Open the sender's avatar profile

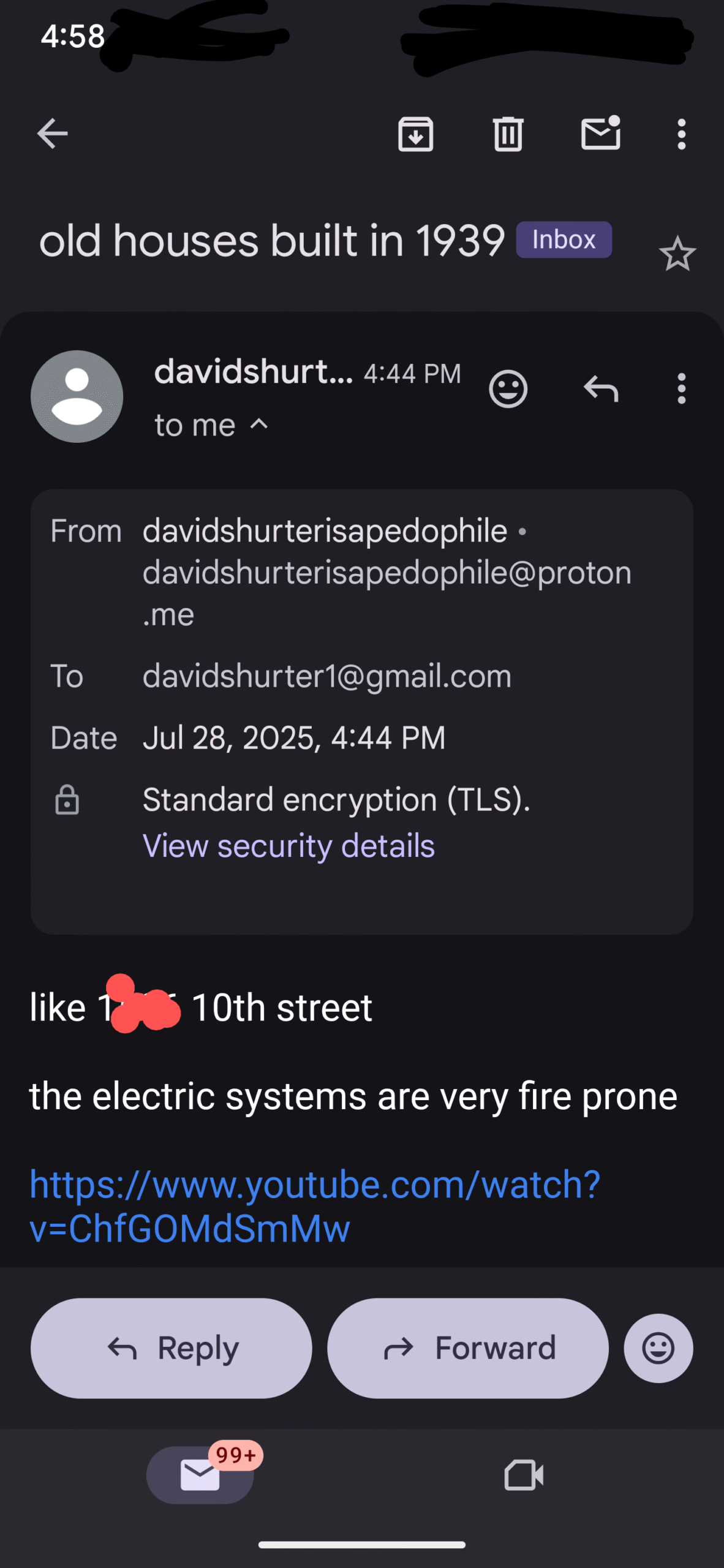[x=77, y=396]
